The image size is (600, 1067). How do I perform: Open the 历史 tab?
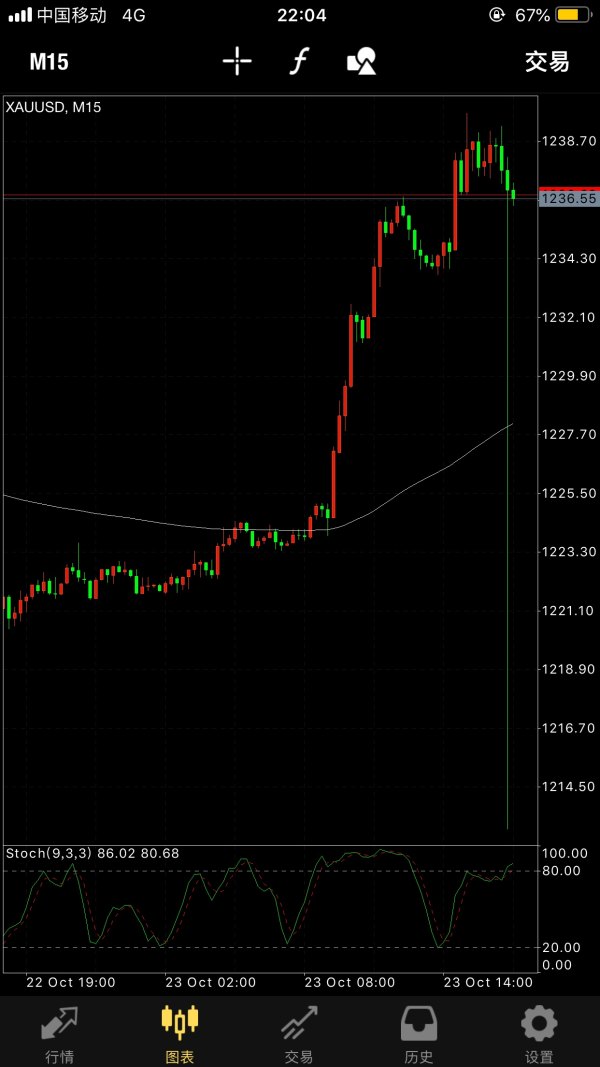pyautogui.click(x=419, y=1033)
